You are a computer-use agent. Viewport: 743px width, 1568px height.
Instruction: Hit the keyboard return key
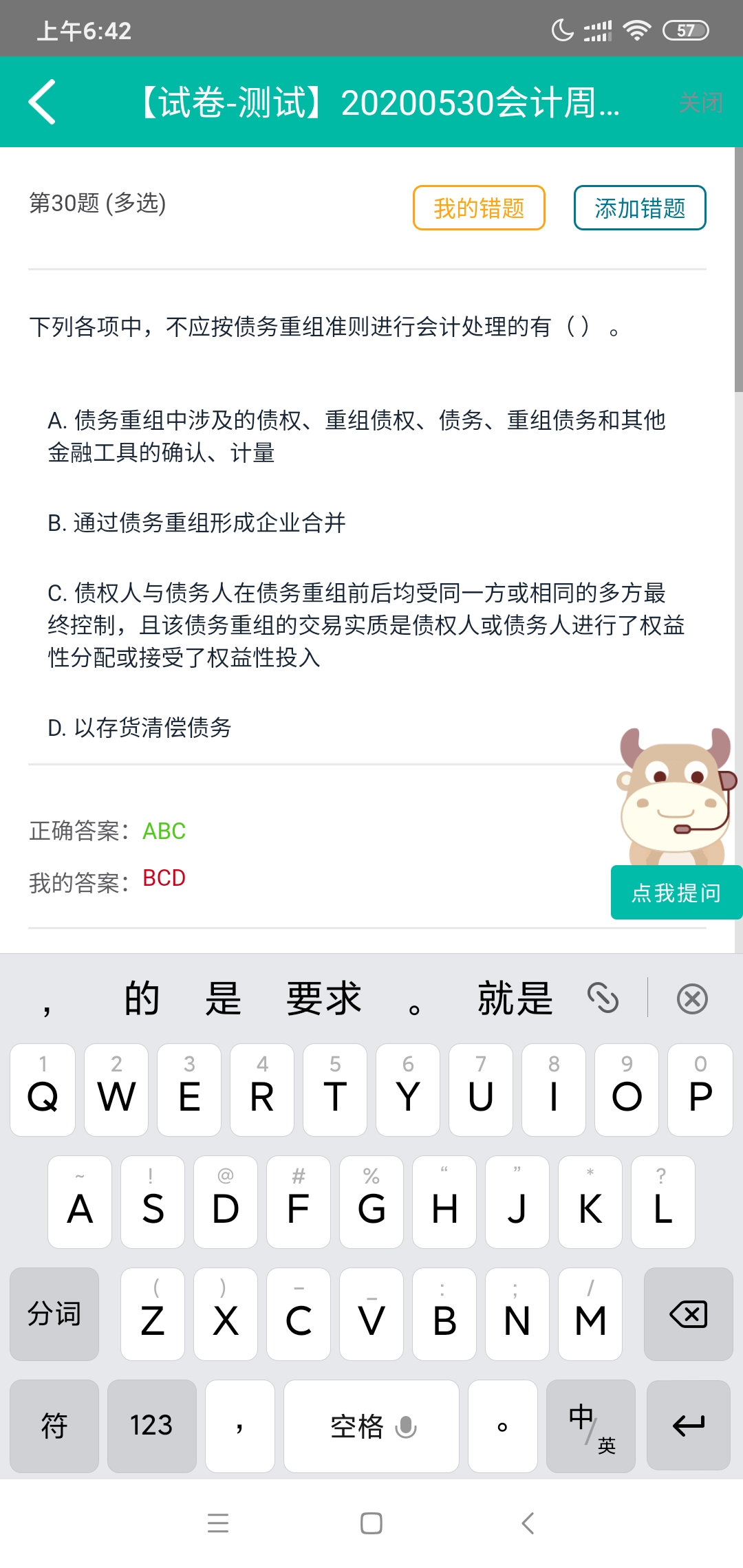click(x=688, y=1426)
